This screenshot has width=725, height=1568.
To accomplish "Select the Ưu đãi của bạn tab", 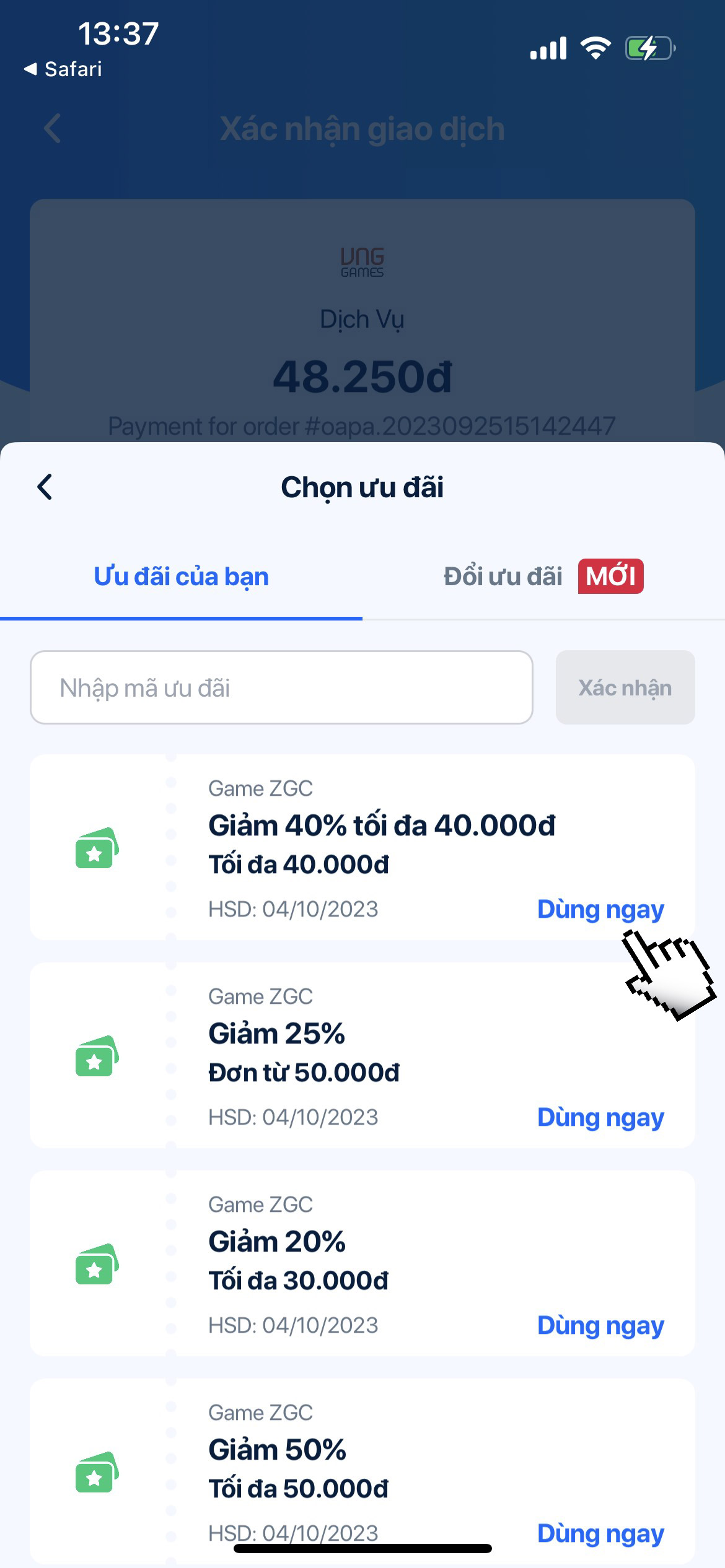I will tap(181, 577).
